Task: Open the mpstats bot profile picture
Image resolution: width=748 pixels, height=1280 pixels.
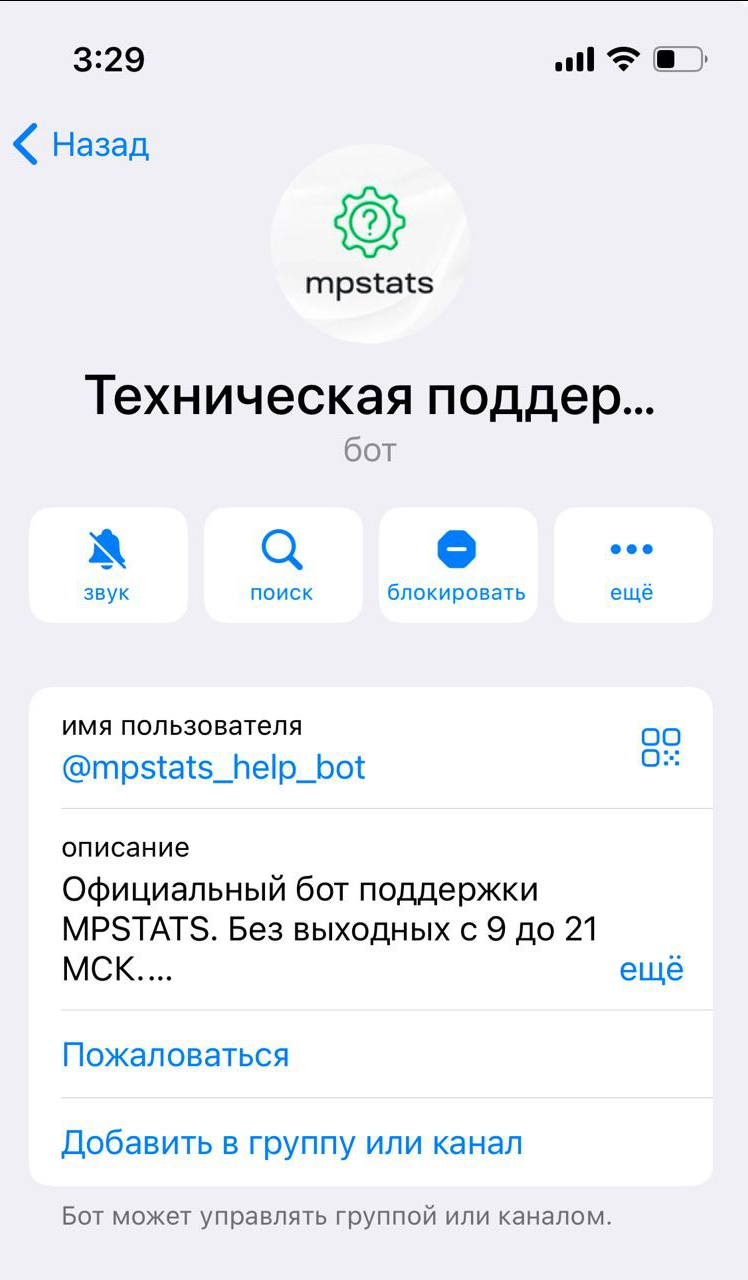Action: click(370, 245)
